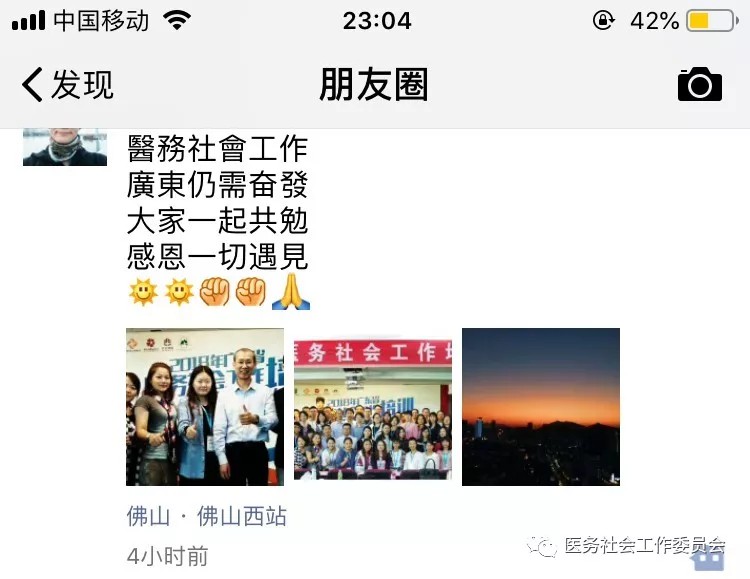Open the camera to post a moment
This screenshot has height=579, width=750.
[x=699, y=85]
